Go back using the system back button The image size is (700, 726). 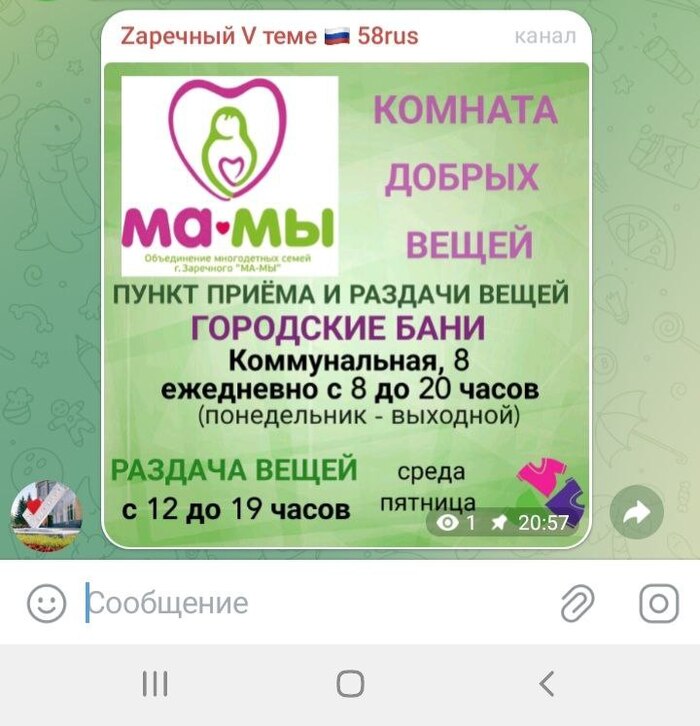tap(546, 684)
